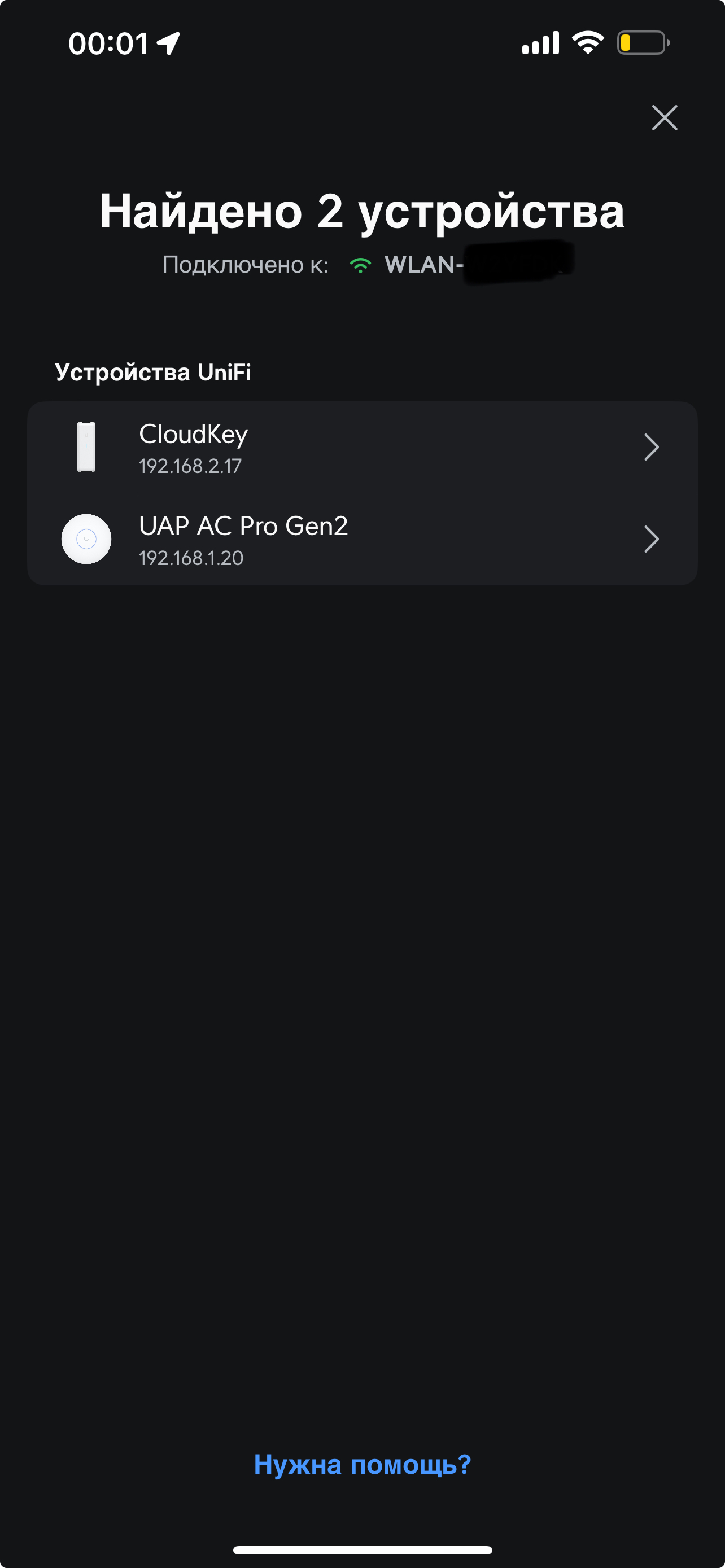Tap the "Нужна помощь?" help link
This screenshot has height=1568, width=725.
tap(362, 1465)
